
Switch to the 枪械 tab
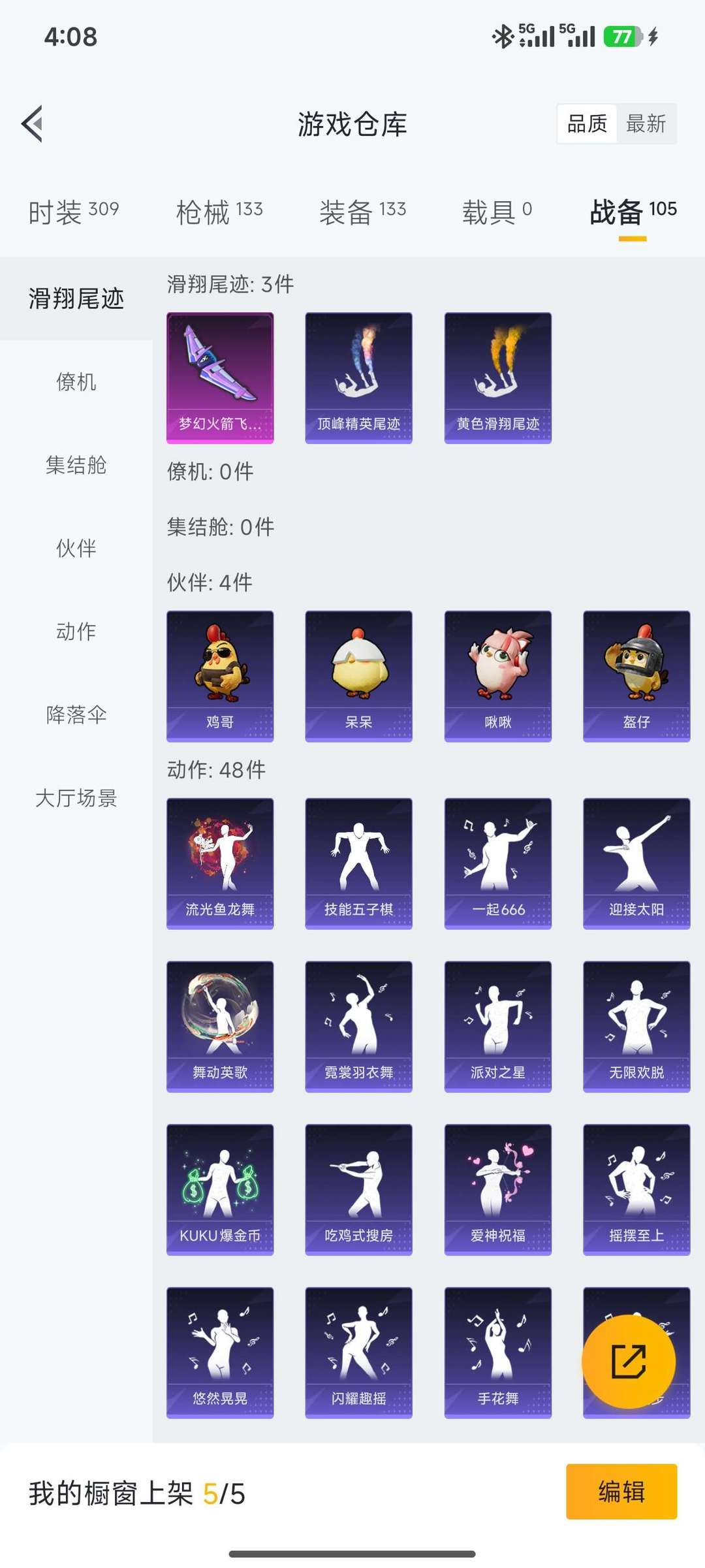point(221,210)
